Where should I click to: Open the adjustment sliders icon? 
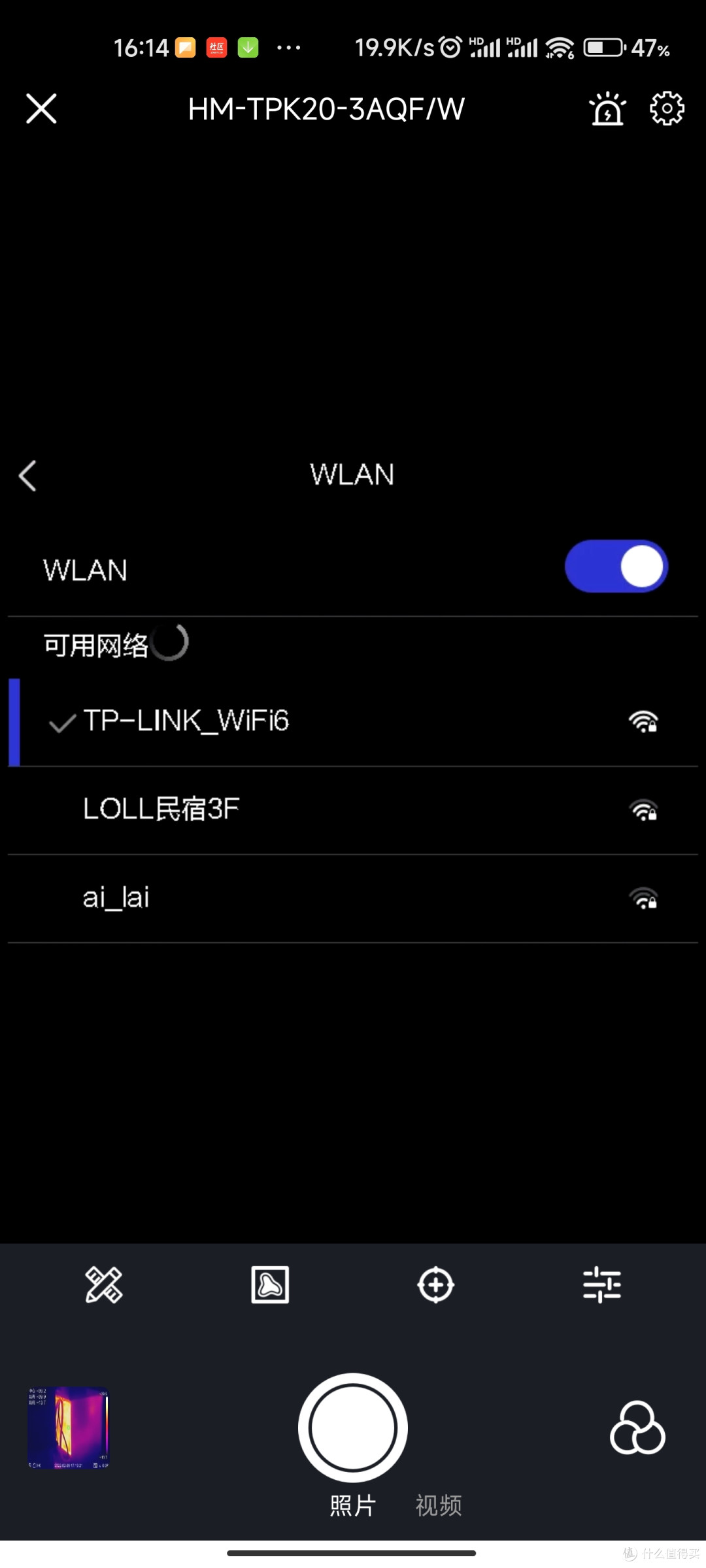pyautogui.click(x=602, y=1285)
